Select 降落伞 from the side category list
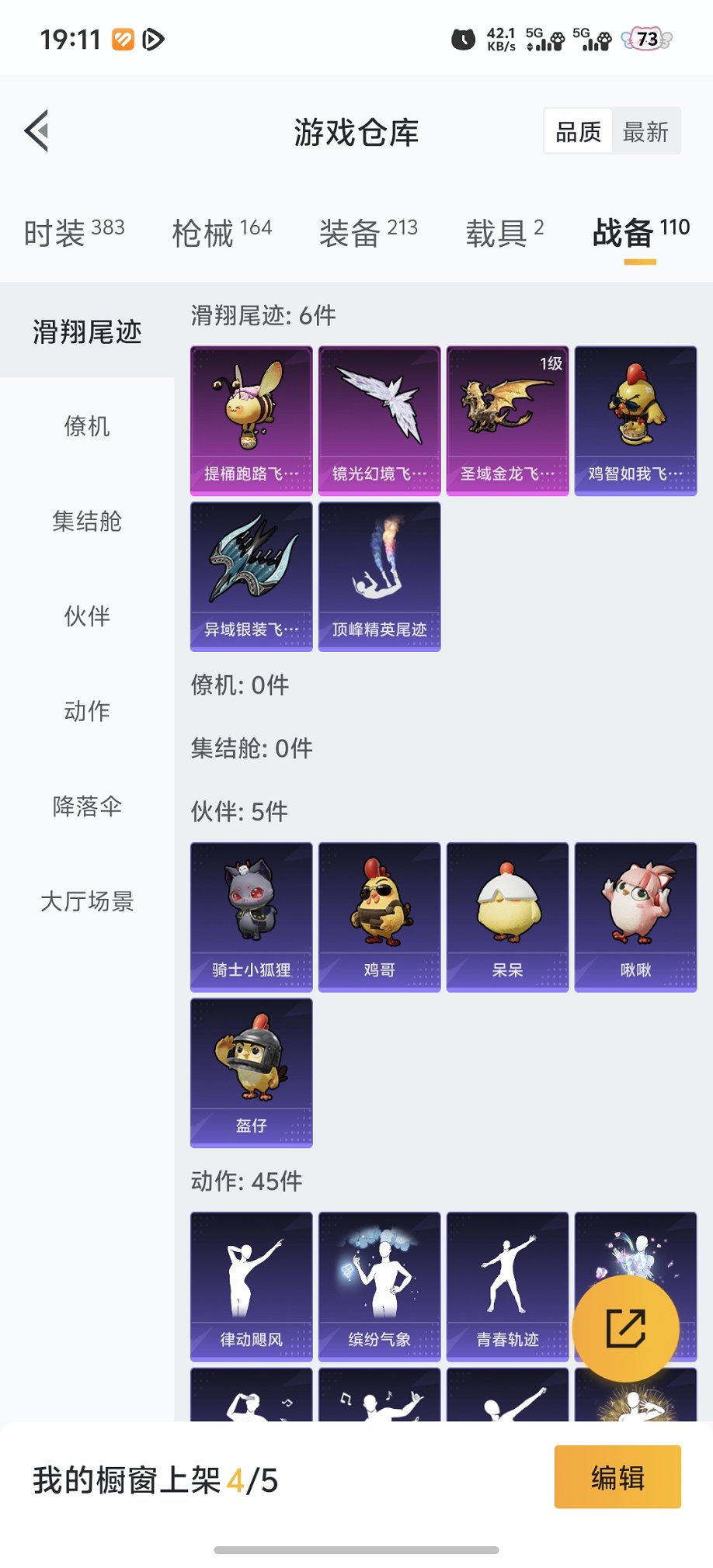This screenshot has width=713, height=1568. (87, 807)
